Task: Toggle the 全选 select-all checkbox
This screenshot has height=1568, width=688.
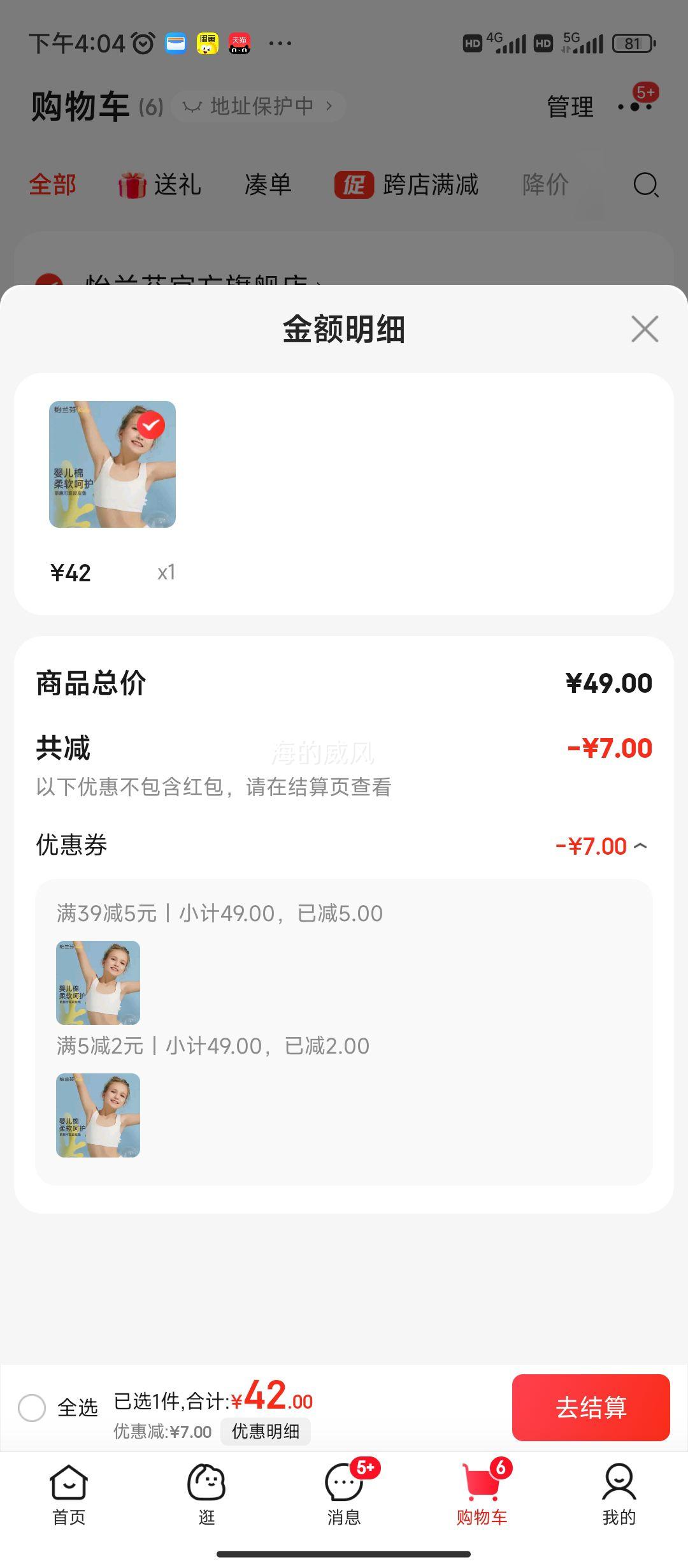Action: tap(32, 1407)
